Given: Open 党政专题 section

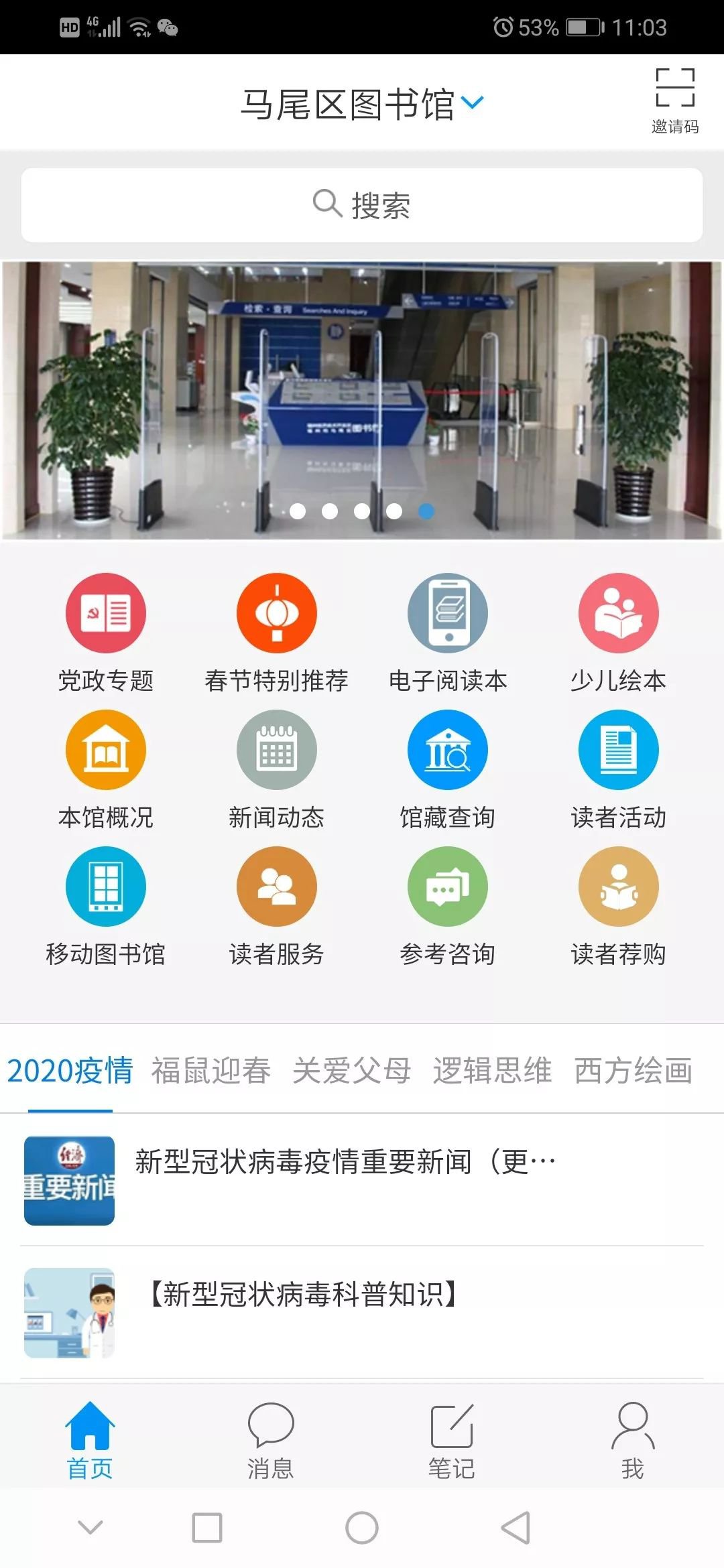Looking at the screenshot, I should pyautogui.click(x=106, y=614).
